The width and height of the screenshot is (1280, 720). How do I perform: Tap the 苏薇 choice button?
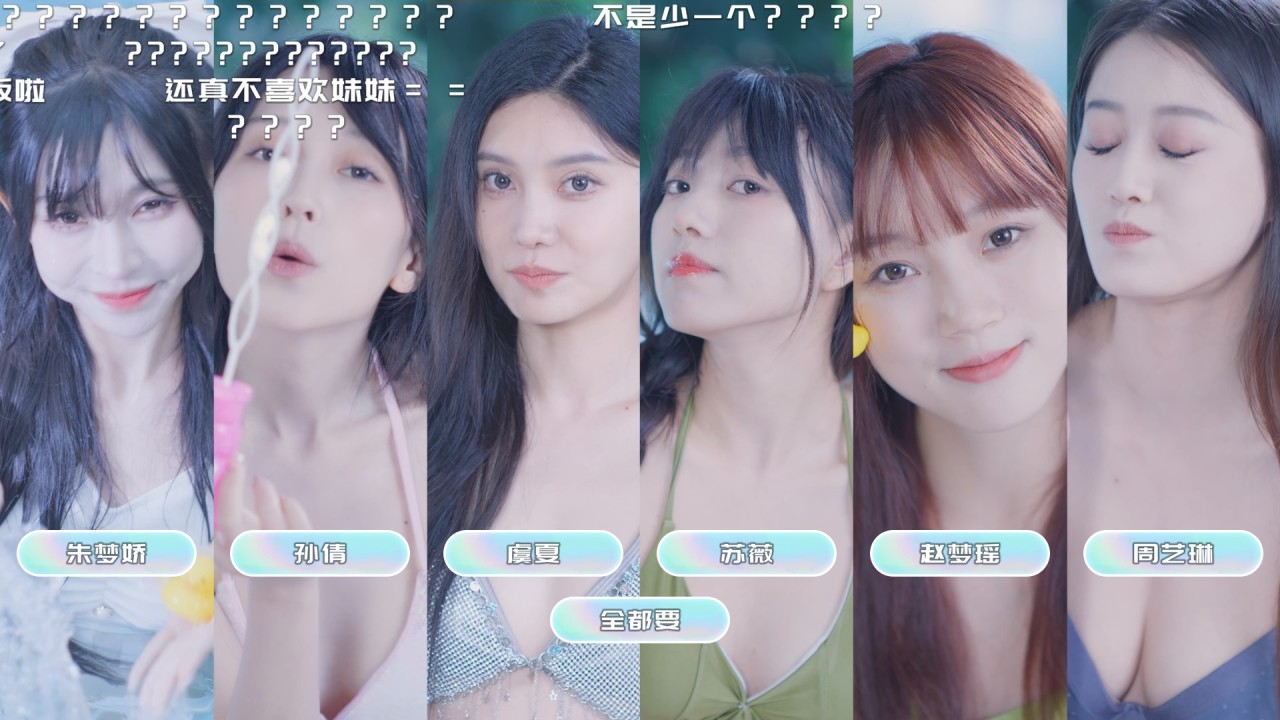point(746,553)
